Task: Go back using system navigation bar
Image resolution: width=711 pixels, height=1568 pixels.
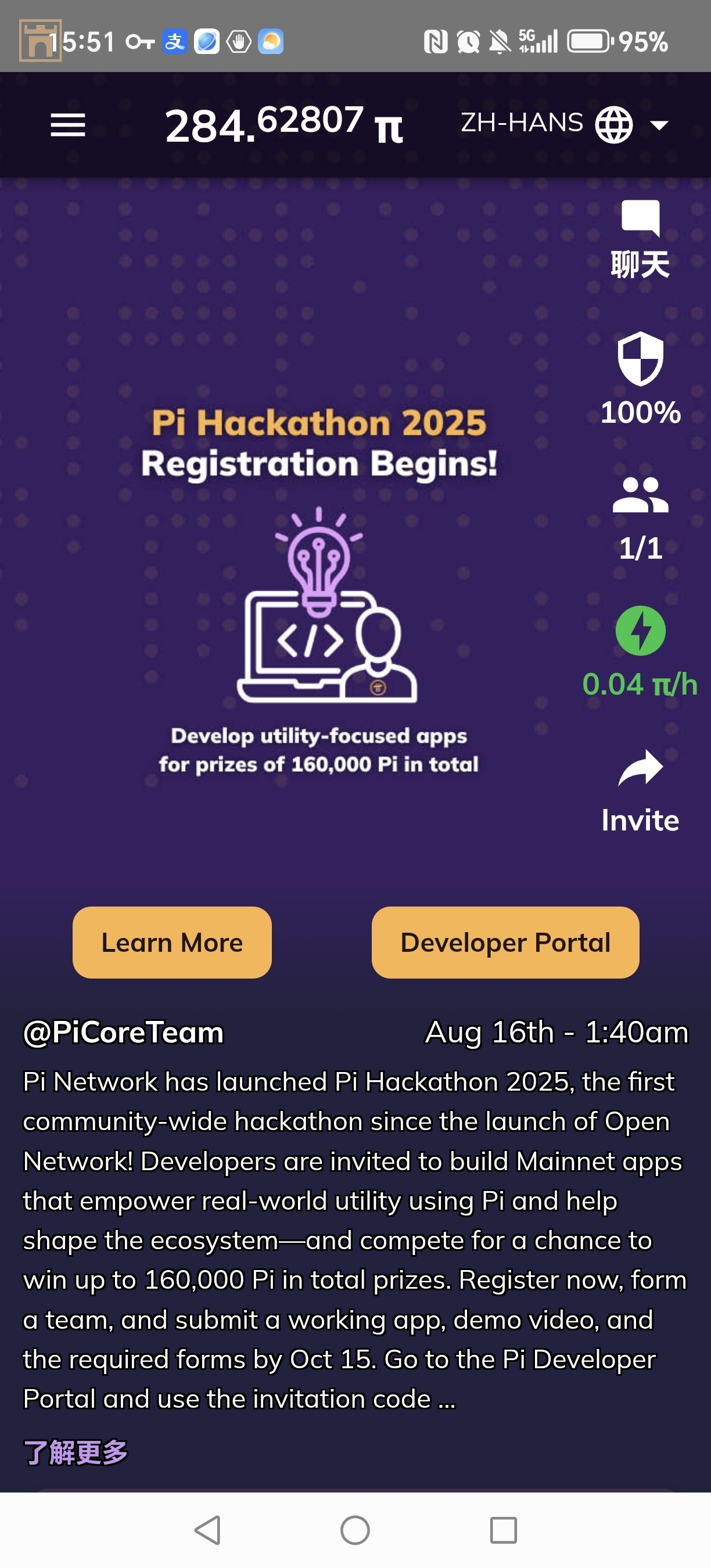Action: point(207,1530)
